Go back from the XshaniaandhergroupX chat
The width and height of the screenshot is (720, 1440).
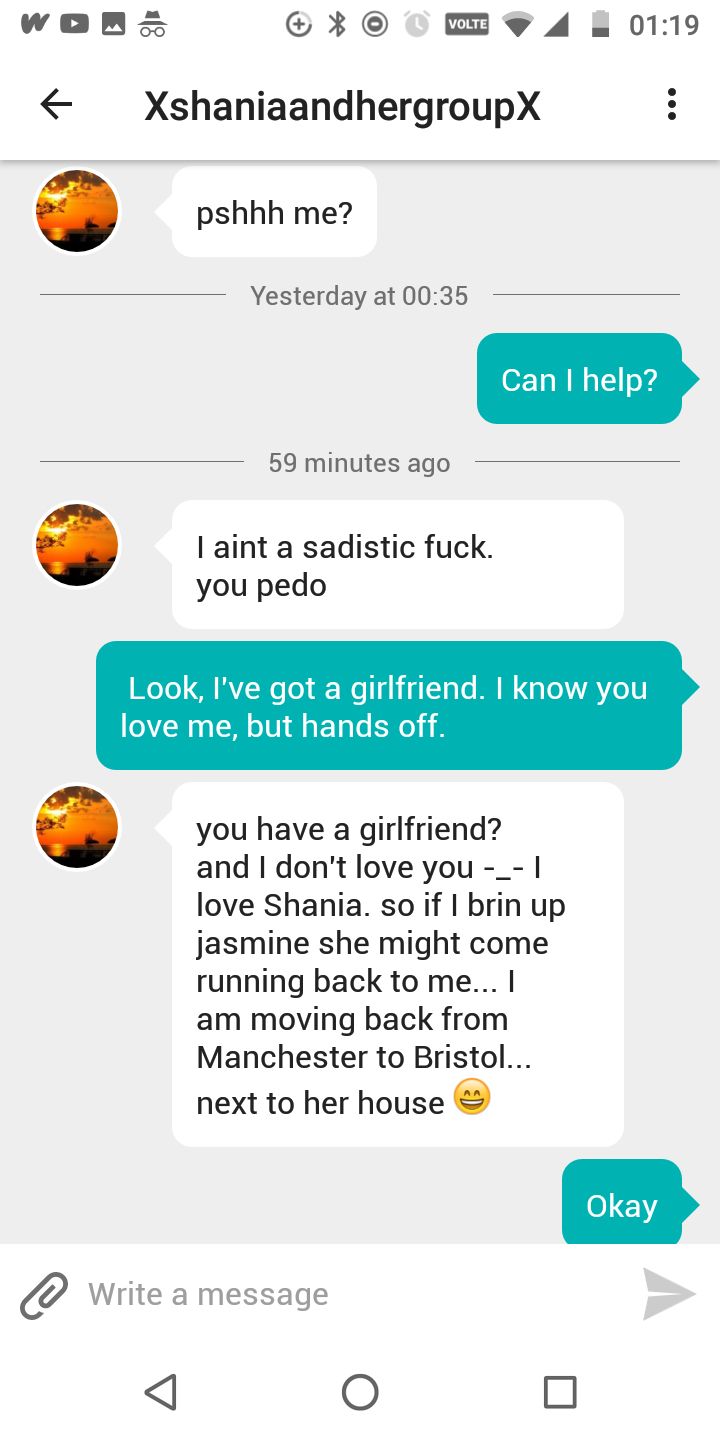click(56, 105)
